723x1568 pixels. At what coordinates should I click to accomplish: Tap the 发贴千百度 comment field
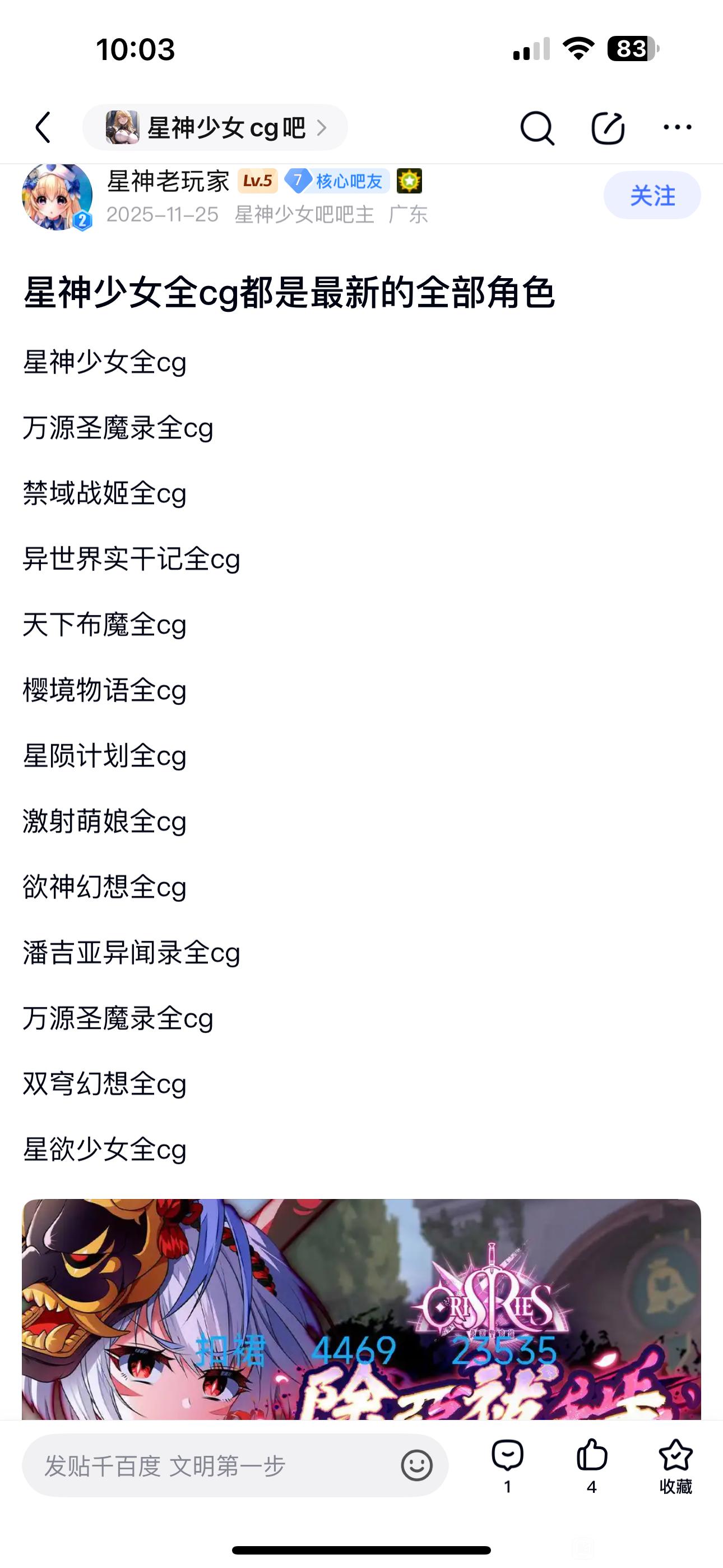[213, 1466]
